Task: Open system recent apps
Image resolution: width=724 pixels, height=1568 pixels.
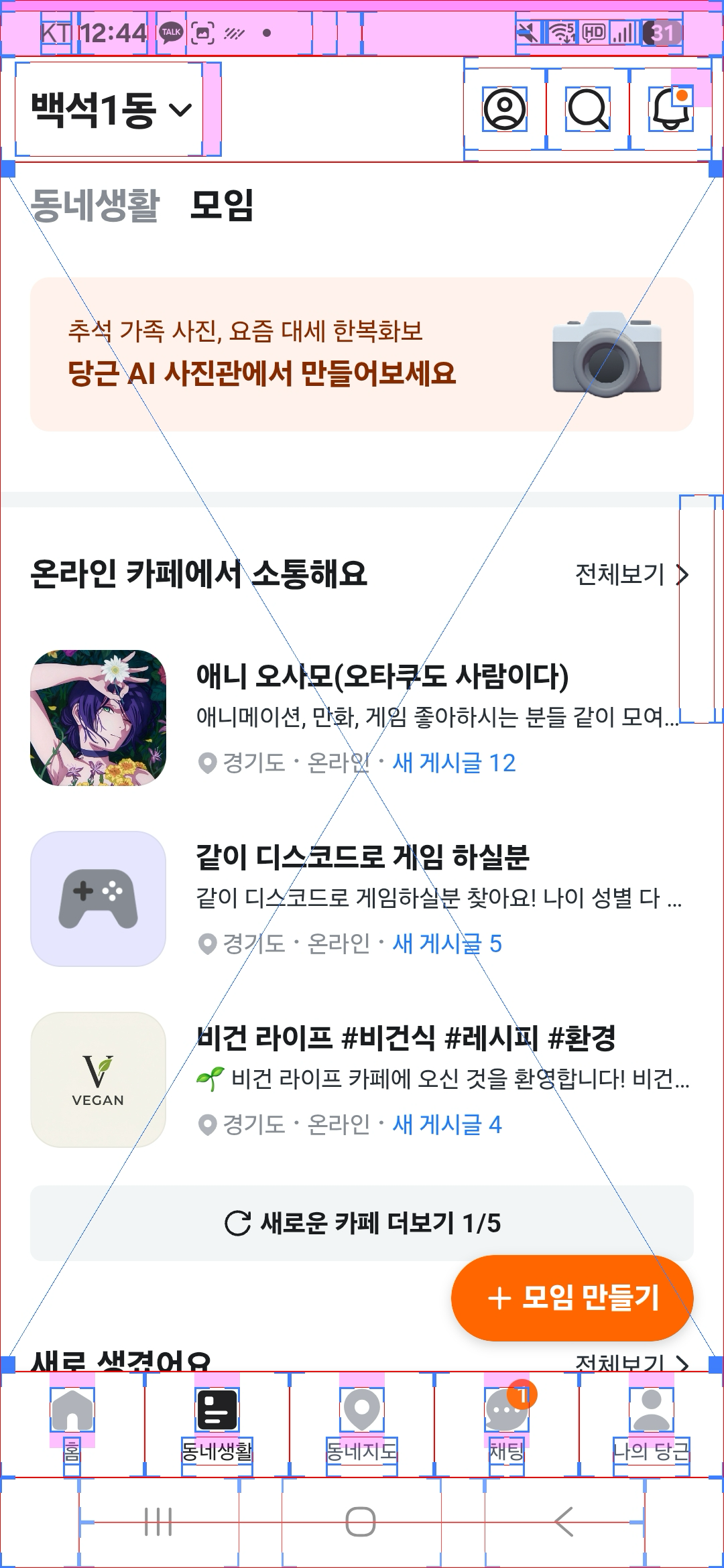Action: point(159,1522)
